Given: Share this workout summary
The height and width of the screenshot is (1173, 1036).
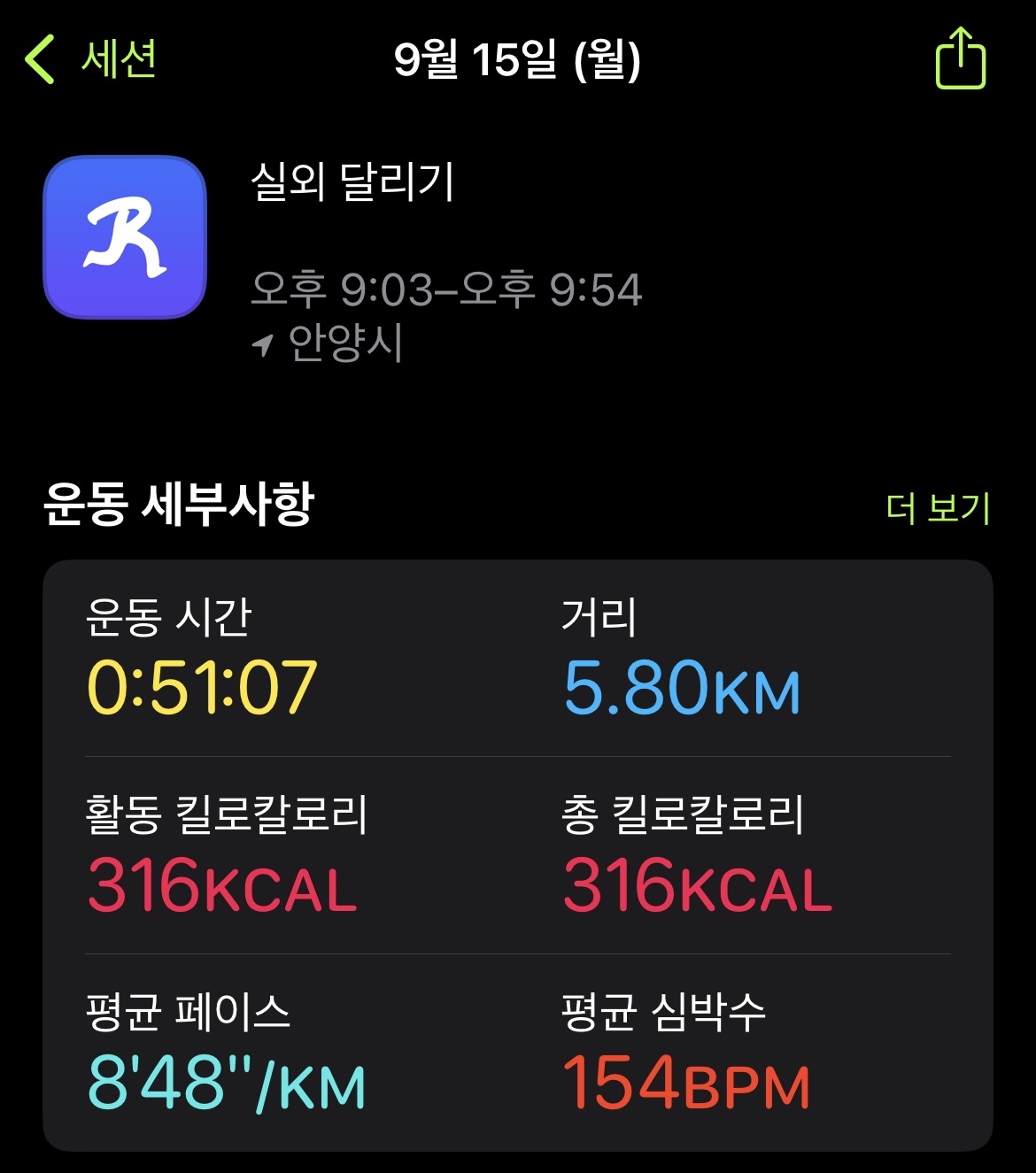Looking at the screenshot, I should point(961,59).
